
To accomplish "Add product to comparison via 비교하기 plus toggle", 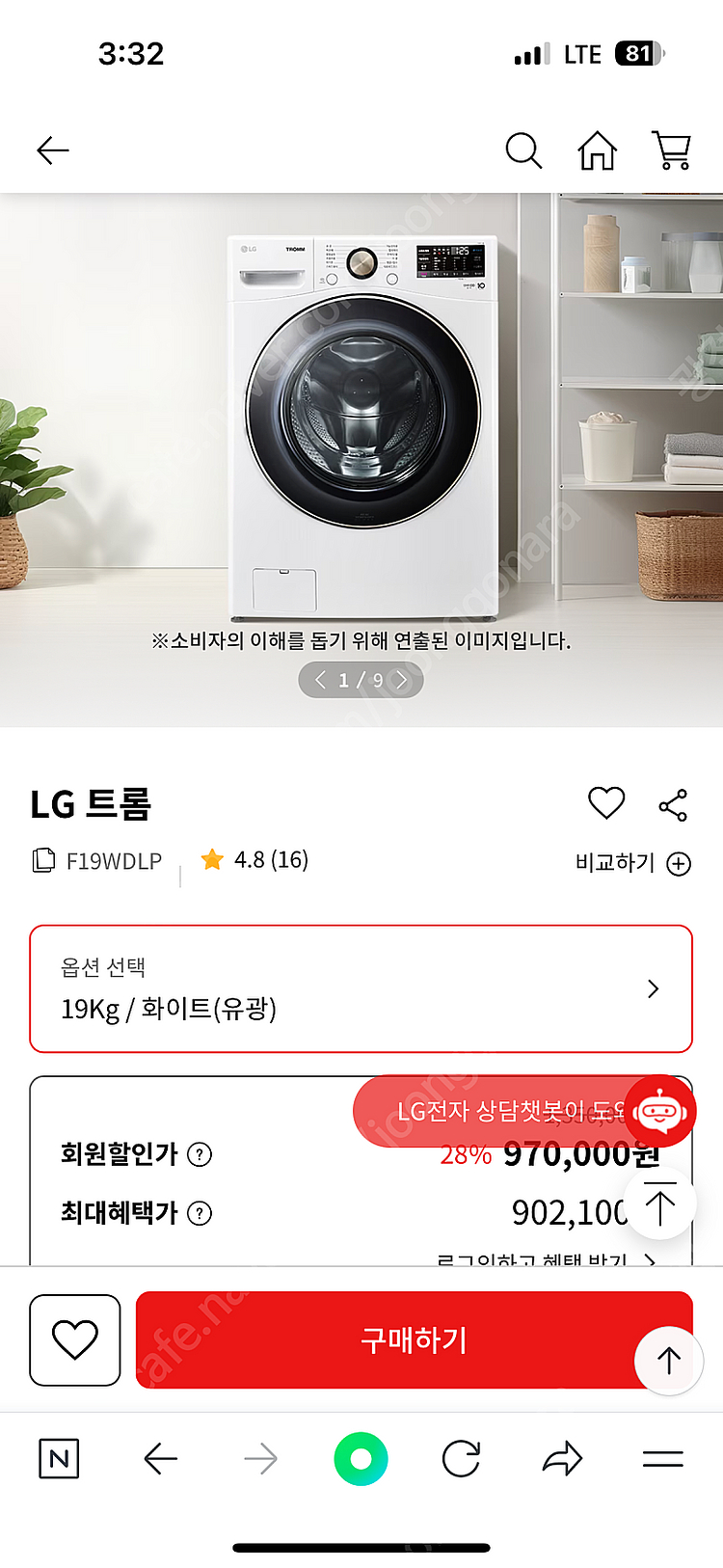I will tap(678, 864).
